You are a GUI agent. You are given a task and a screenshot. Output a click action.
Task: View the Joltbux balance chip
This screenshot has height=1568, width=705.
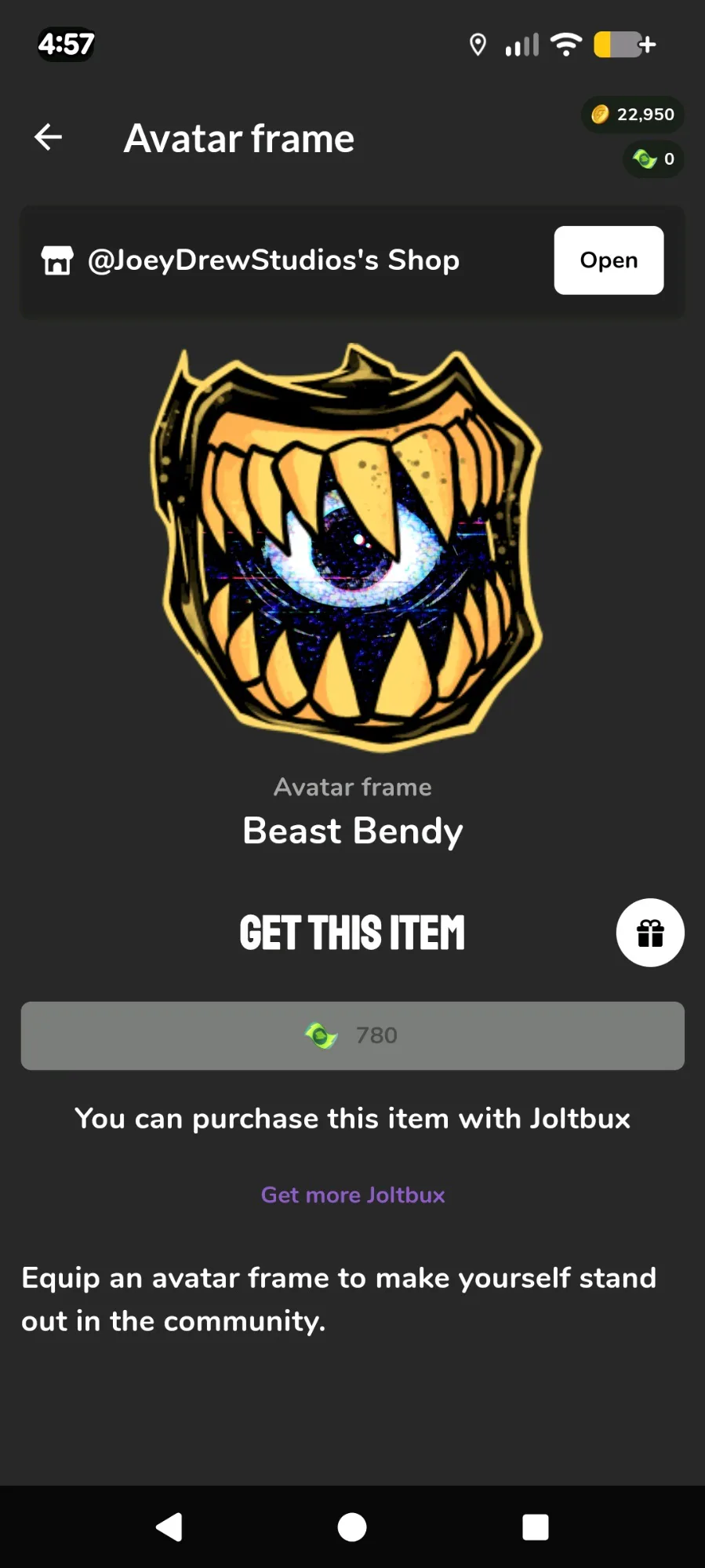(653, 159)
